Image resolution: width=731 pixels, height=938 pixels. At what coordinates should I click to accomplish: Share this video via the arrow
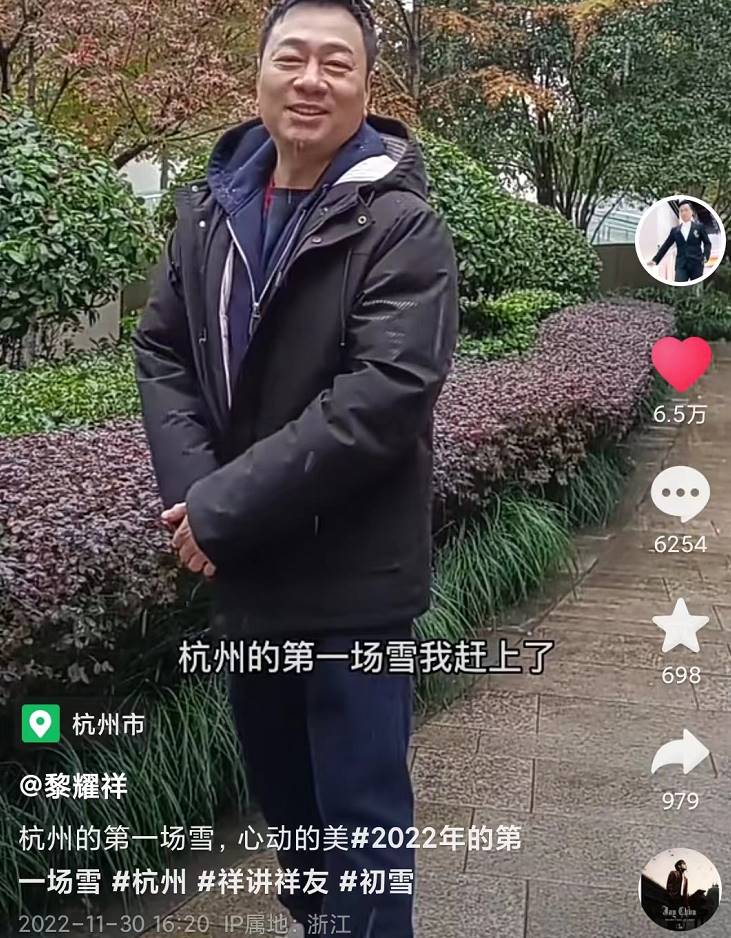[680, 753]
